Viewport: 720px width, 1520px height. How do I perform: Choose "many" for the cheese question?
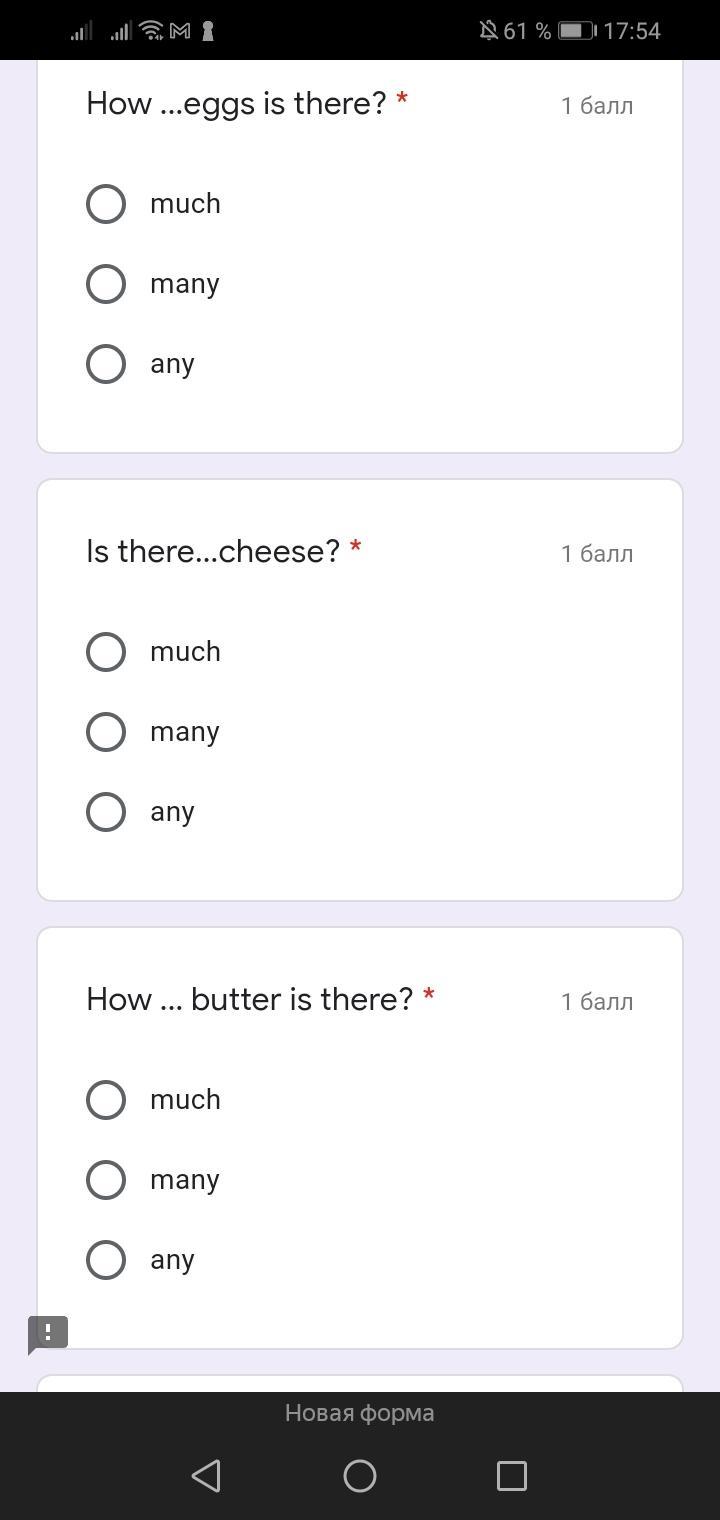coord(106,732)
